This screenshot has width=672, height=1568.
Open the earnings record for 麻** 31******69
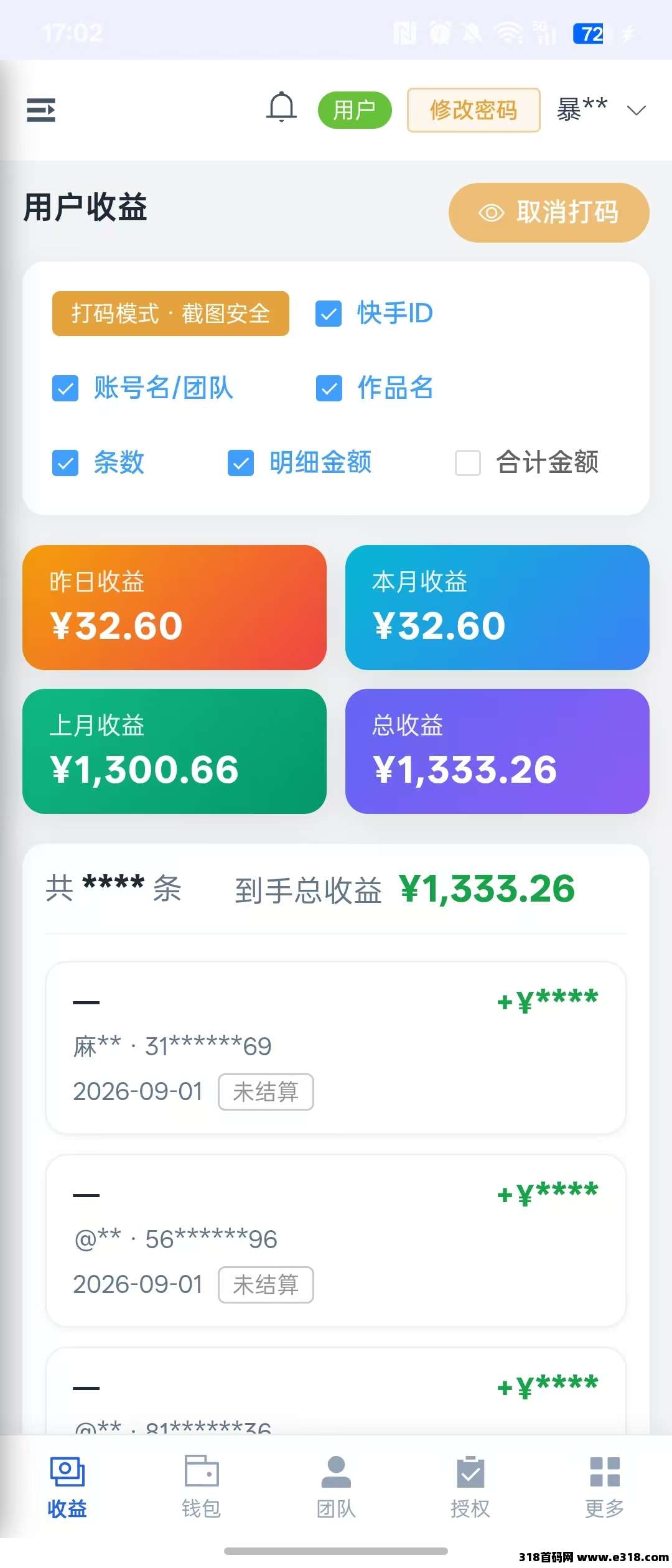click(336, 1047)
